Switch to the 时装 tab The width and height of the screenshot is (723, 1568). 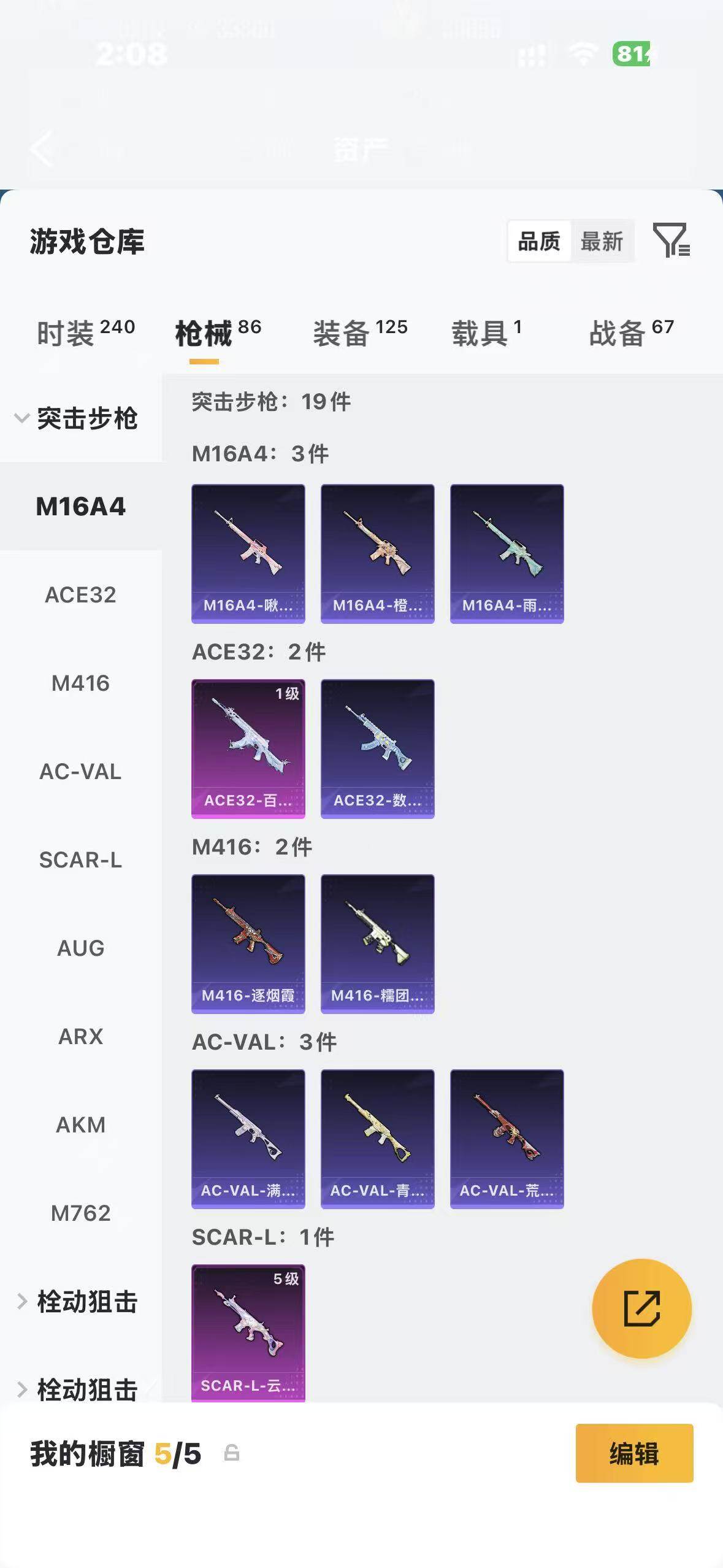coord(86,334)
